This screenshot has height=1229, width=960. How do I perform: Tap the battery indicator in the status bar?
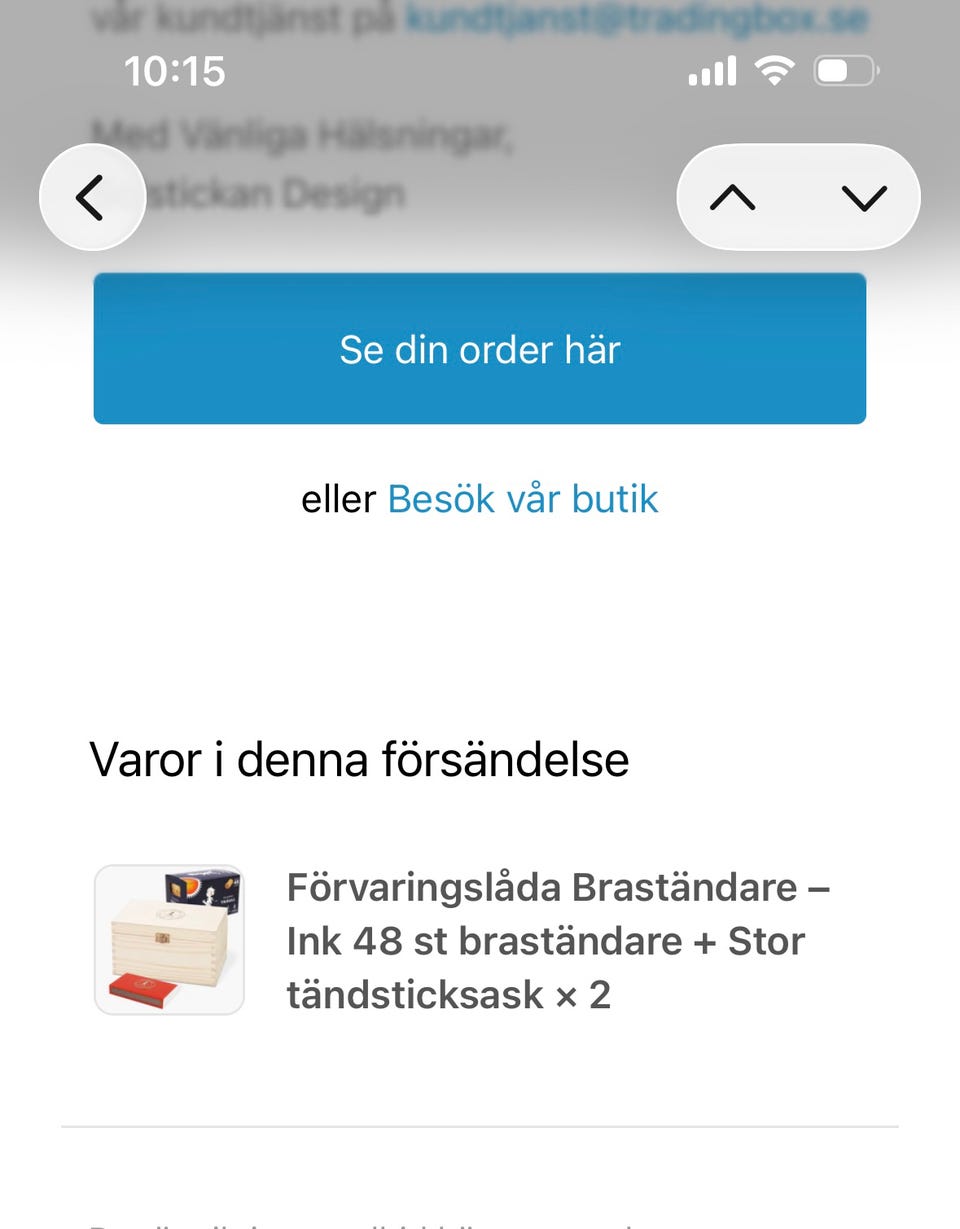point(845,70)
